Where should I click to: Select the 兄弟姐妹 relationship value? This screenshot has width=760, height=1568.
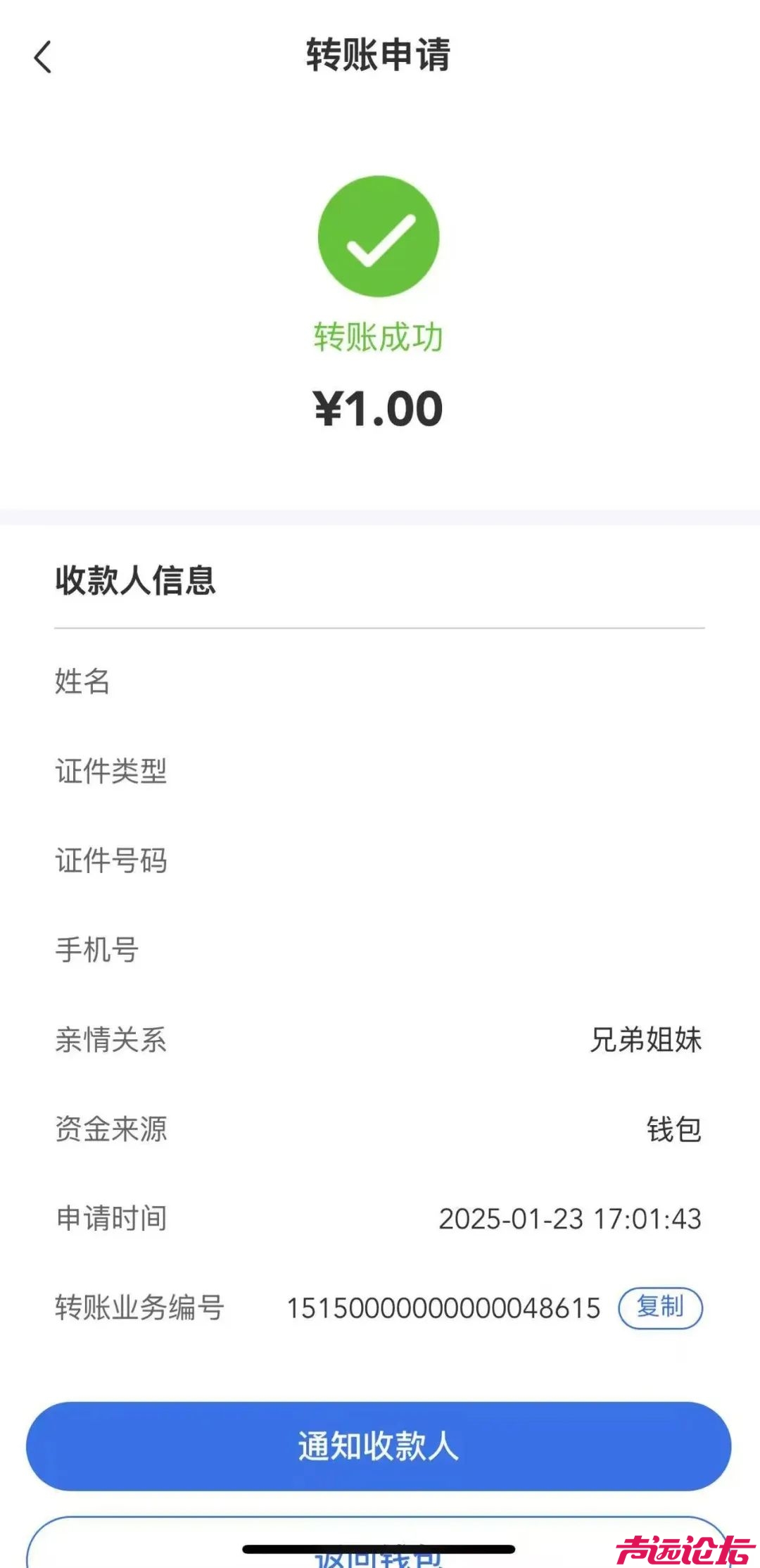[x=649, y=1040]
